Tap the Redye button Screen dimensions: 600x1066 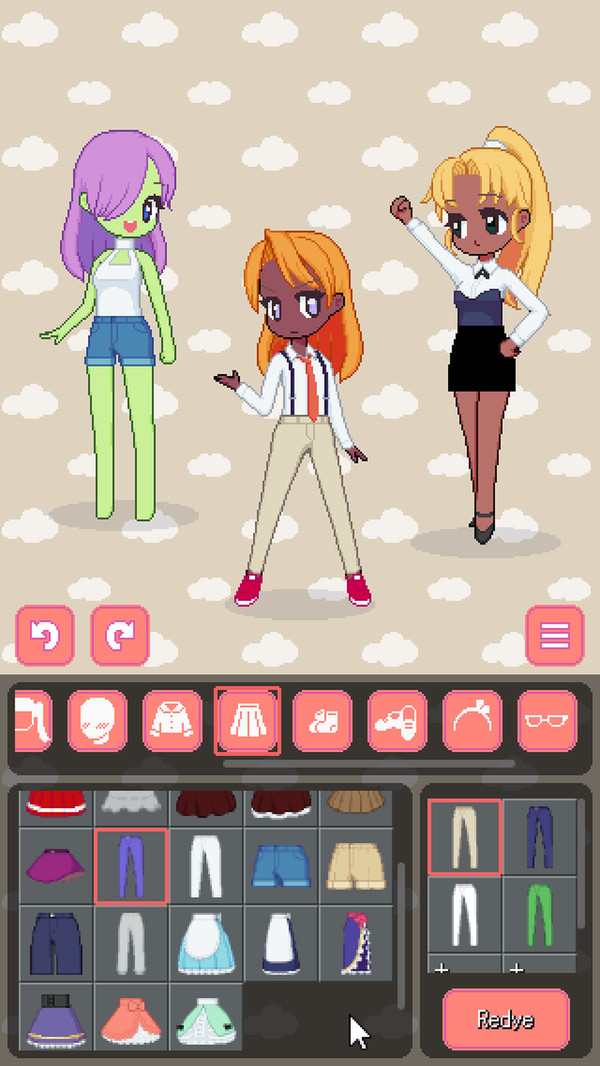click(505, 1020)
